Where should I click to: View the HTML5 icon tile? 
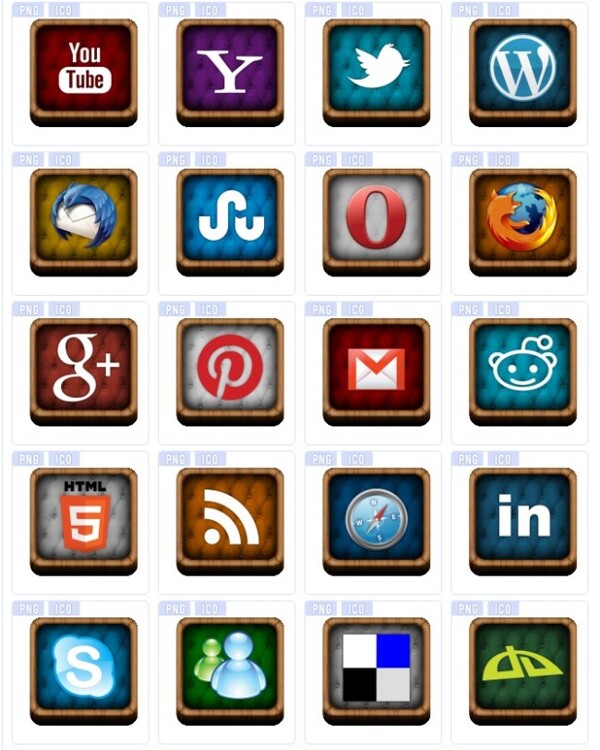point(84,518)
